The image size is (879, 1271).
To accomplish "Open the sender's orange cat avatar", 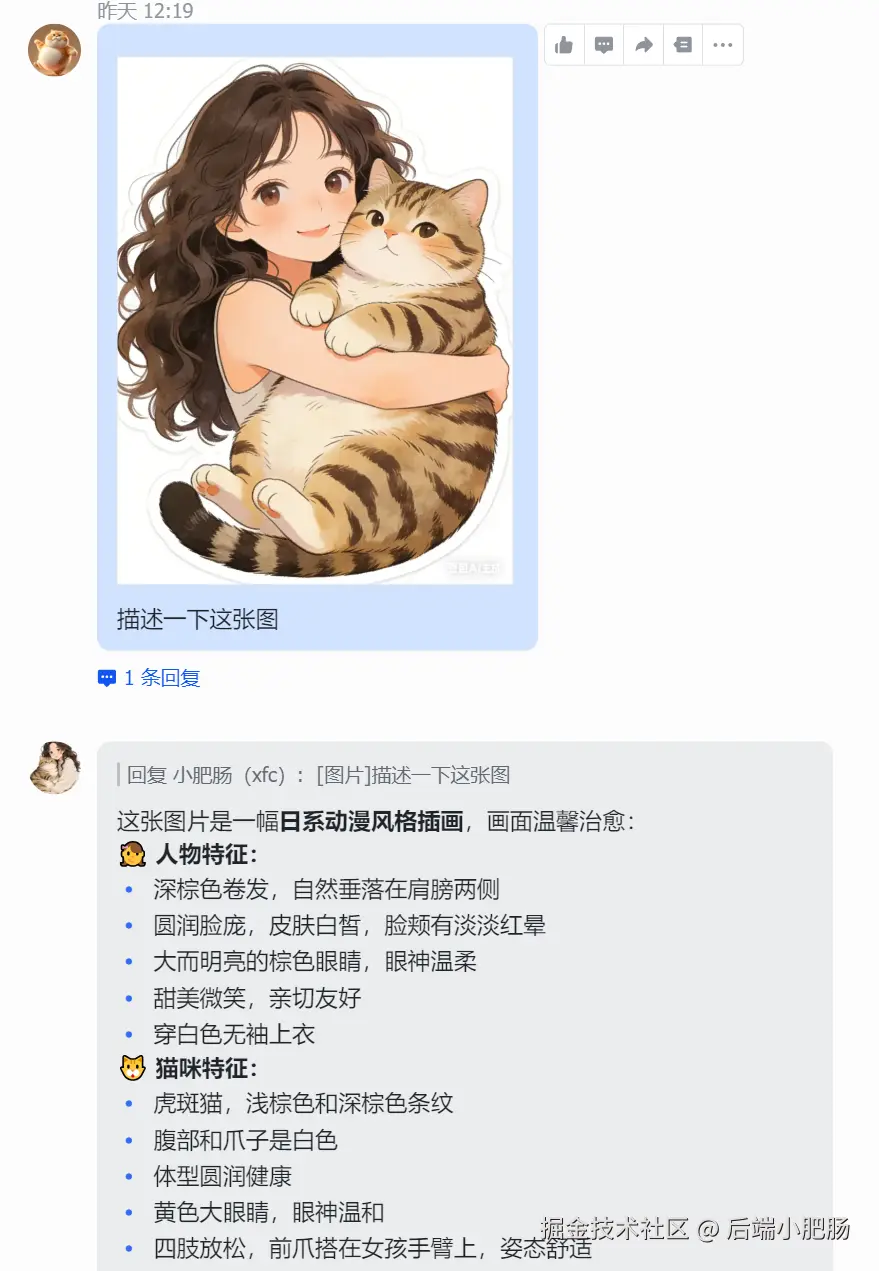I will (x=54, y=50).
